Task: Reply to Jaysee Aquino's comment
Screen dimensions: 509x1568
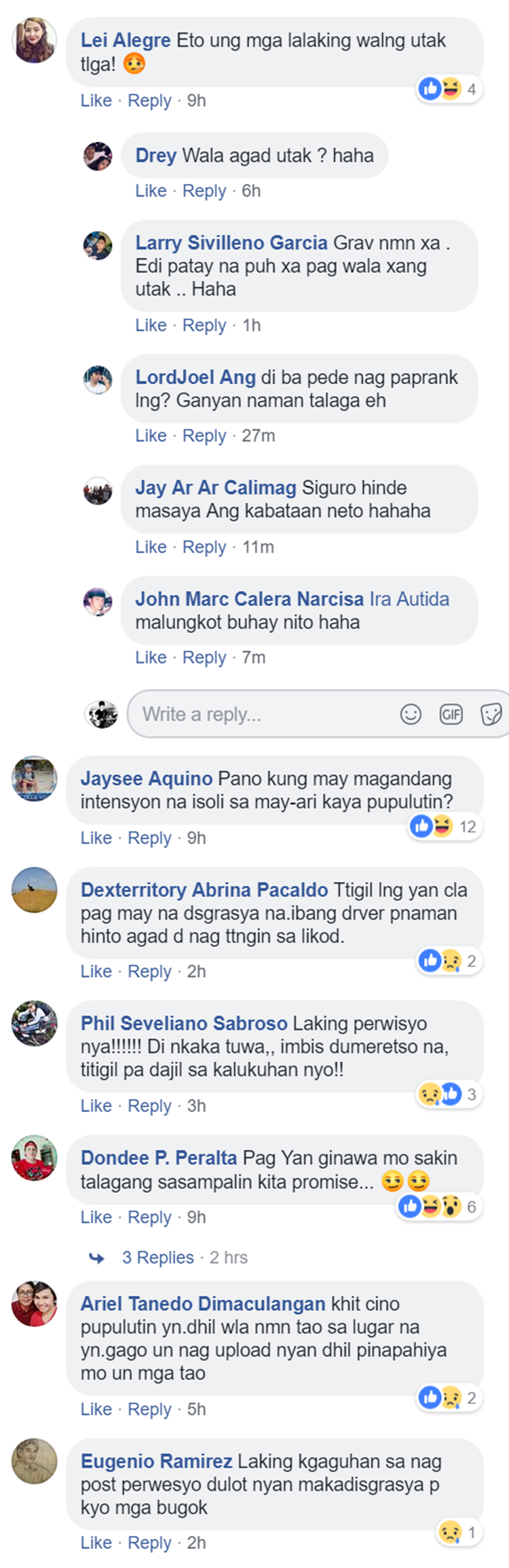Action: [x=149, y=838]
